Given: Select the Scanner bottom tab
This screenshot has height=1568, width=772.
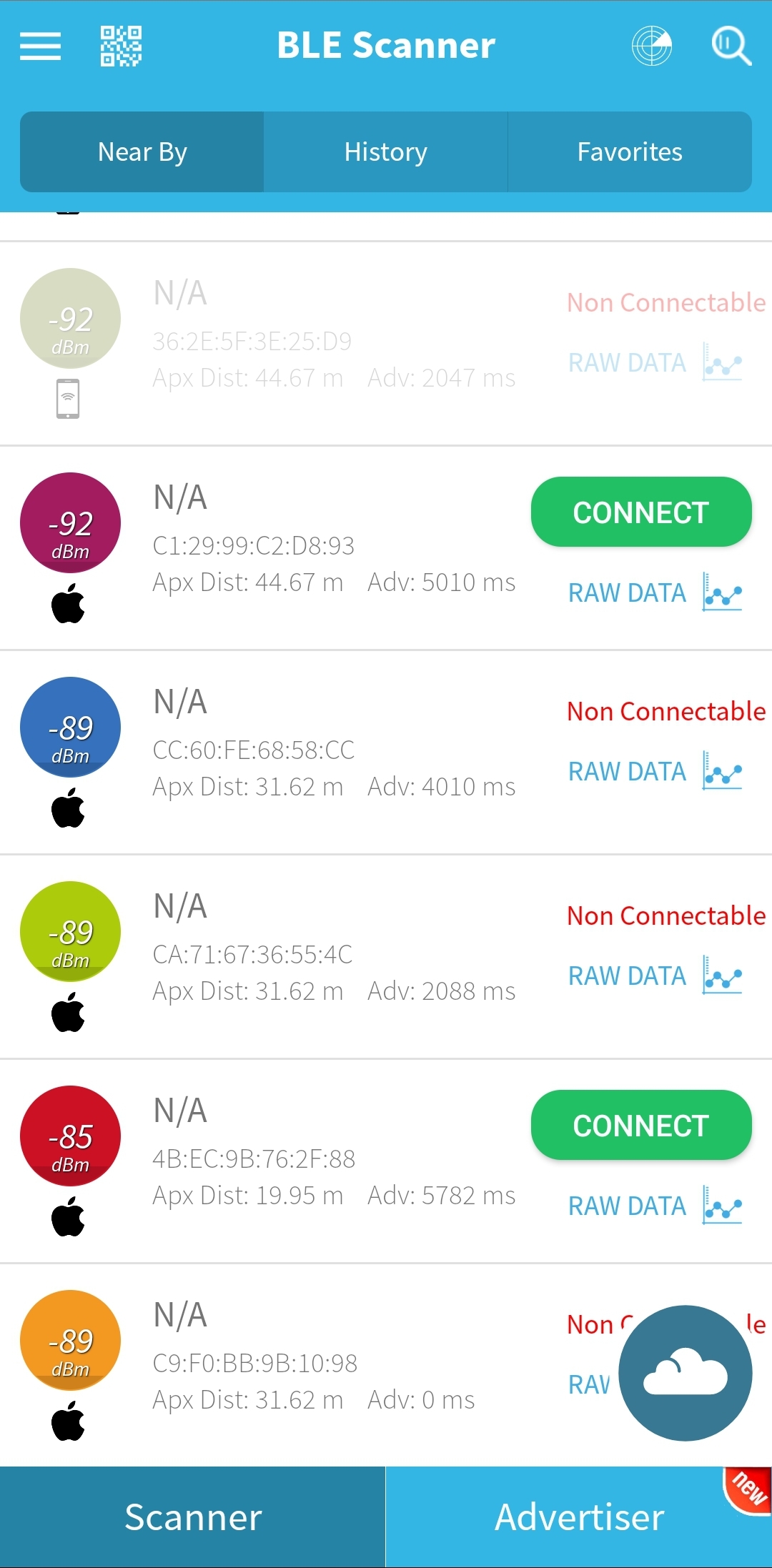Looking at the screenshot, I should coord(193,1517).
